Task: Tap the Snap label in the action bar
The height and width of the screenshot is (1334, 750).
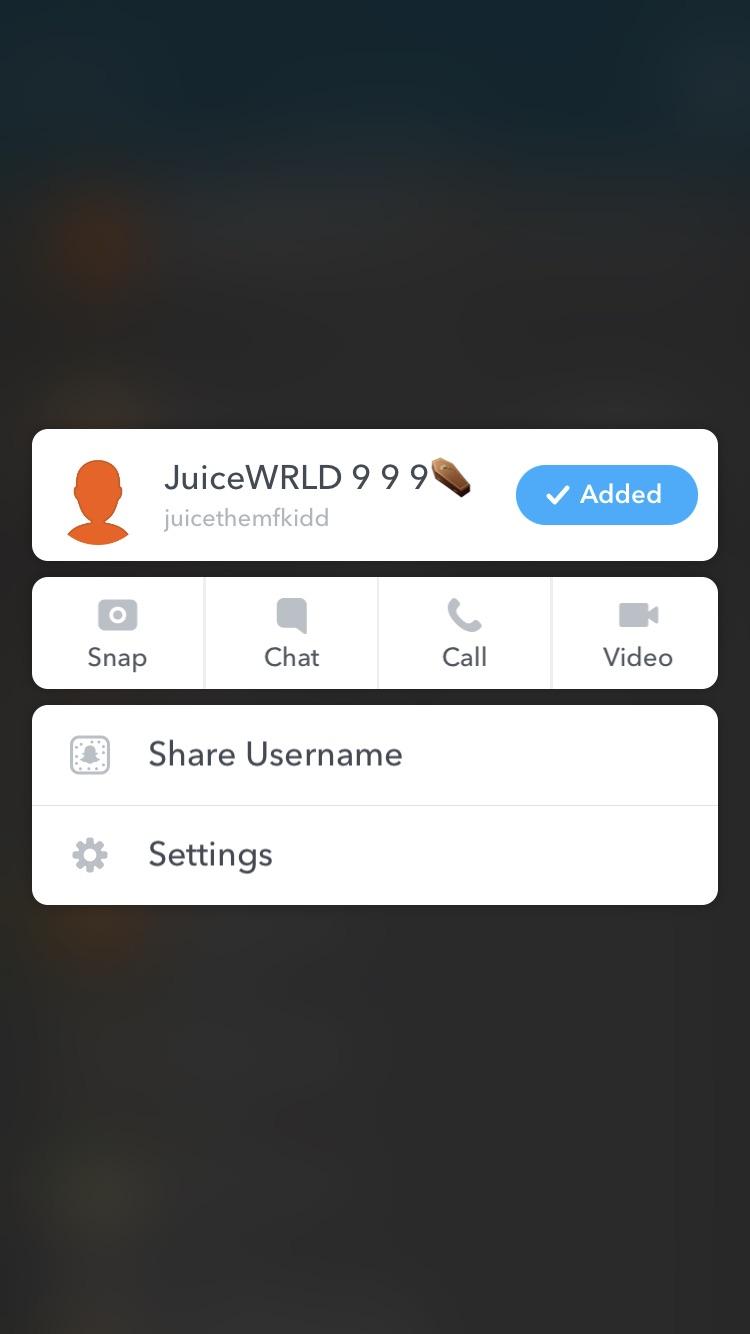Action: coord(117,657)
